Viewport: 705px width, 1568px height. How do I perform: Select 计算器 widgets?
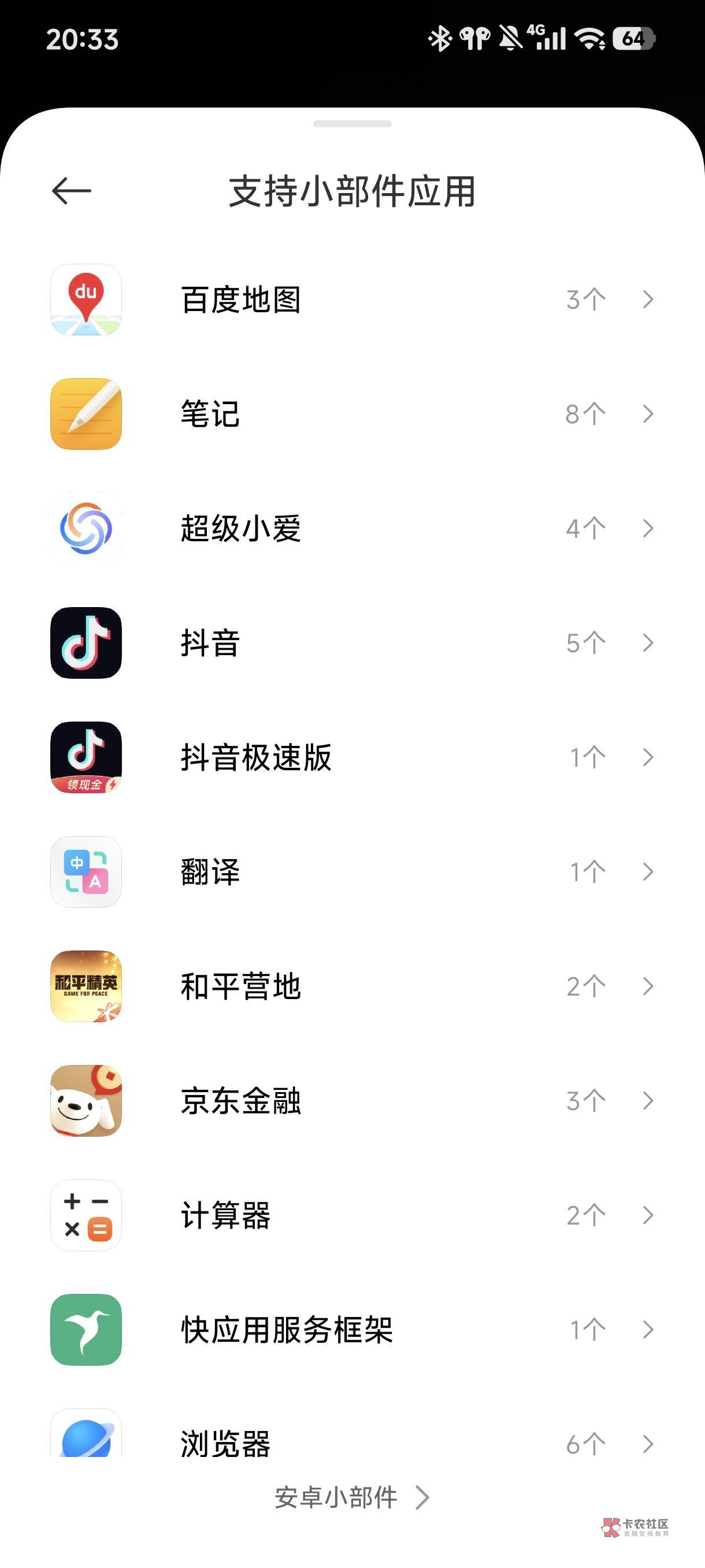click(351, 1215)
